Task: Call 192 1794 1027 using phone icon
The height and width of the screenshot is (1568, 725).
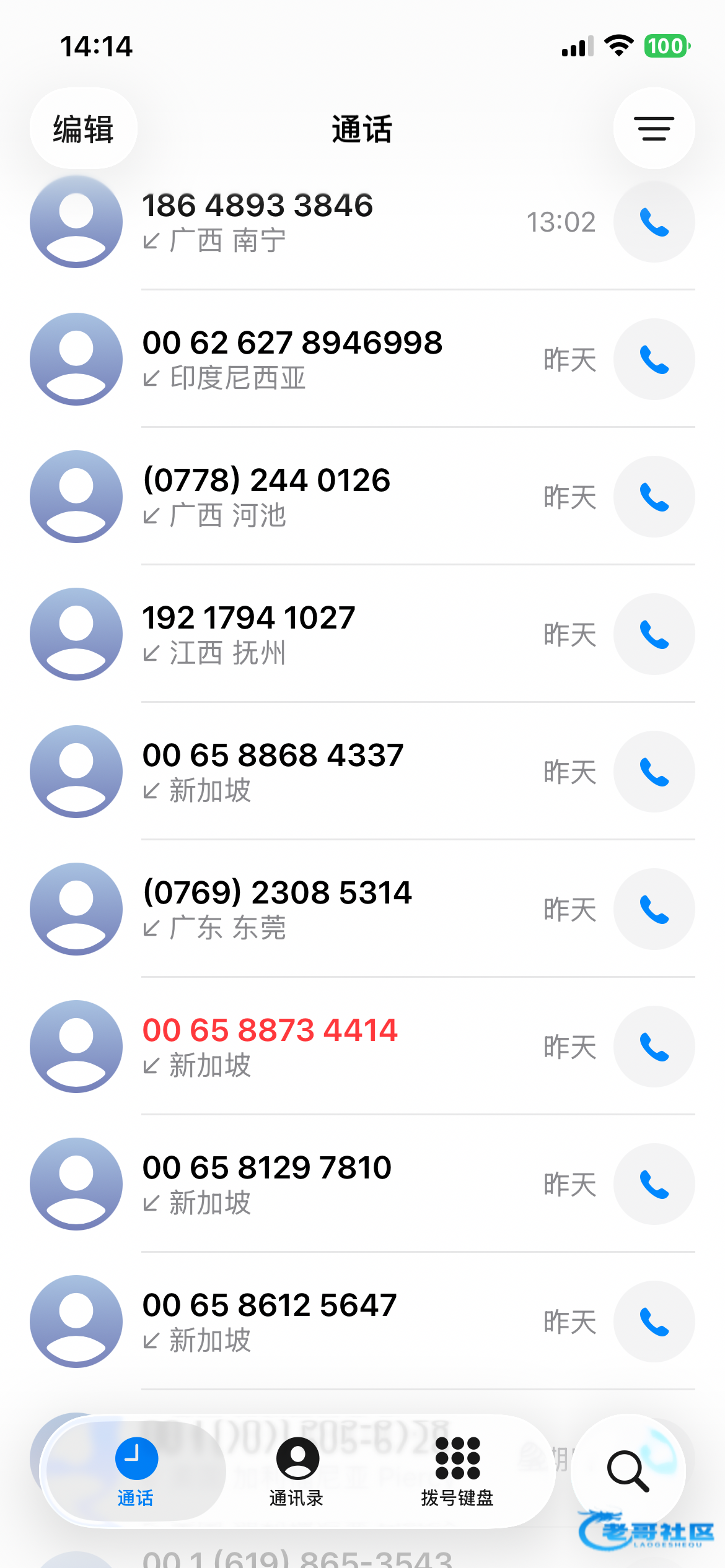Action: 654,635
